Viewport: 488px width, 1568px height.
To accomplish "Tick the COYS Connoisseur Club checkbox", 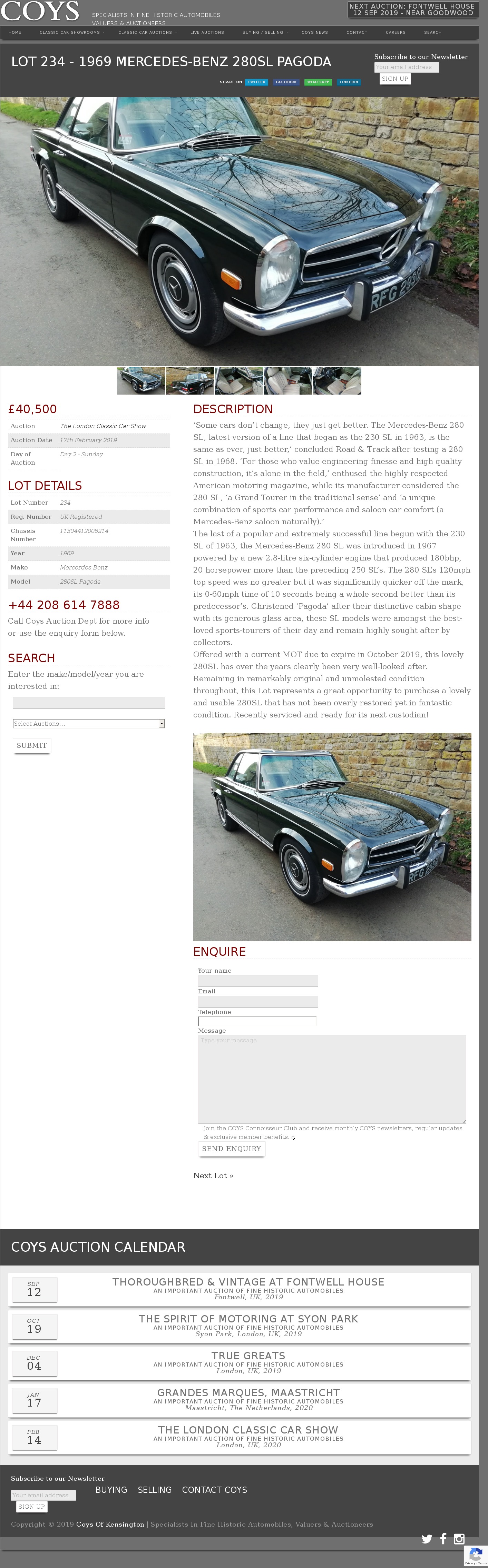I will [294, 1138].
